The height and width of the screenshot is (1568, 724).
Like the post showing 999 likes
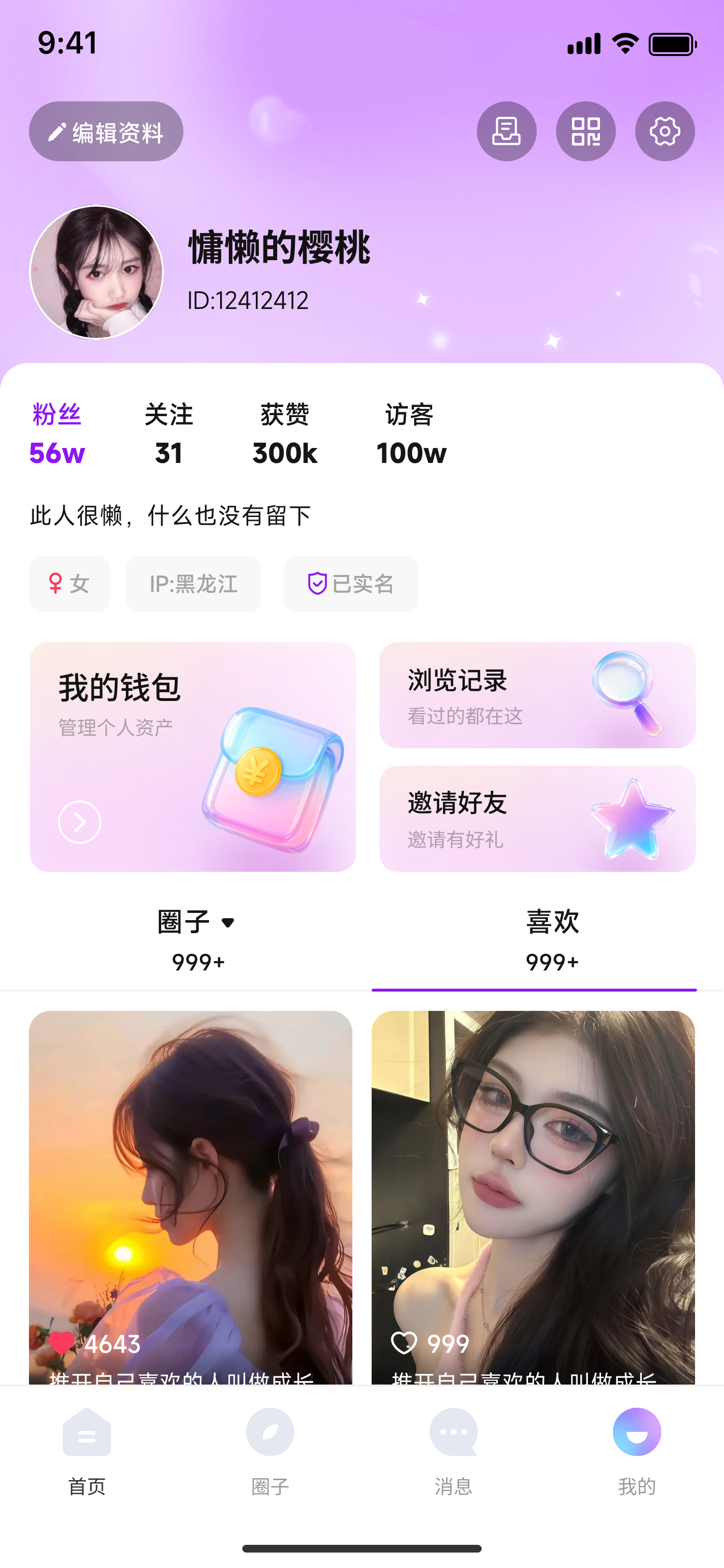pos(404,1343)
